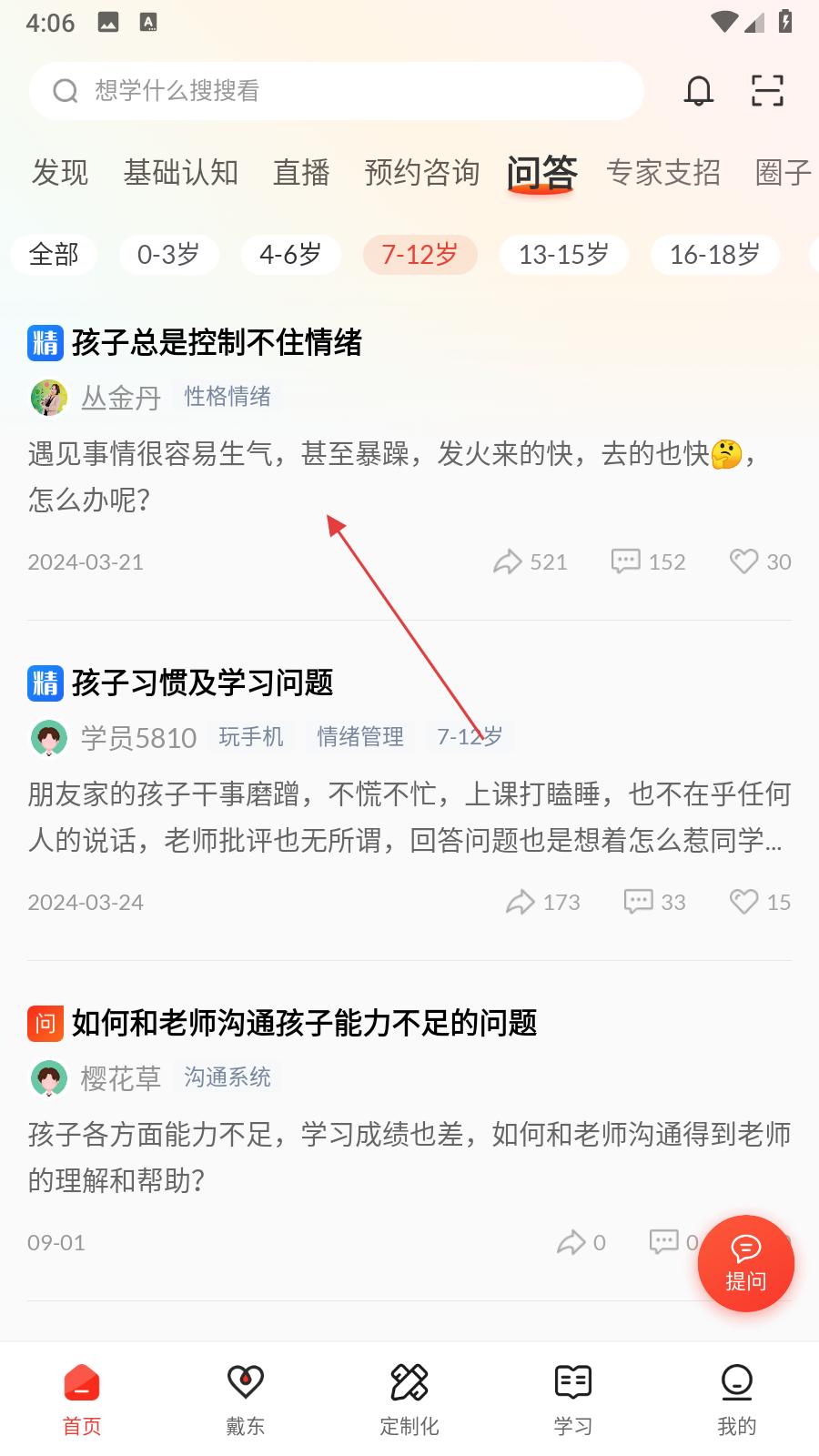
Task: Switch to the 基础认知 tab
Action: tap(181, 172)
